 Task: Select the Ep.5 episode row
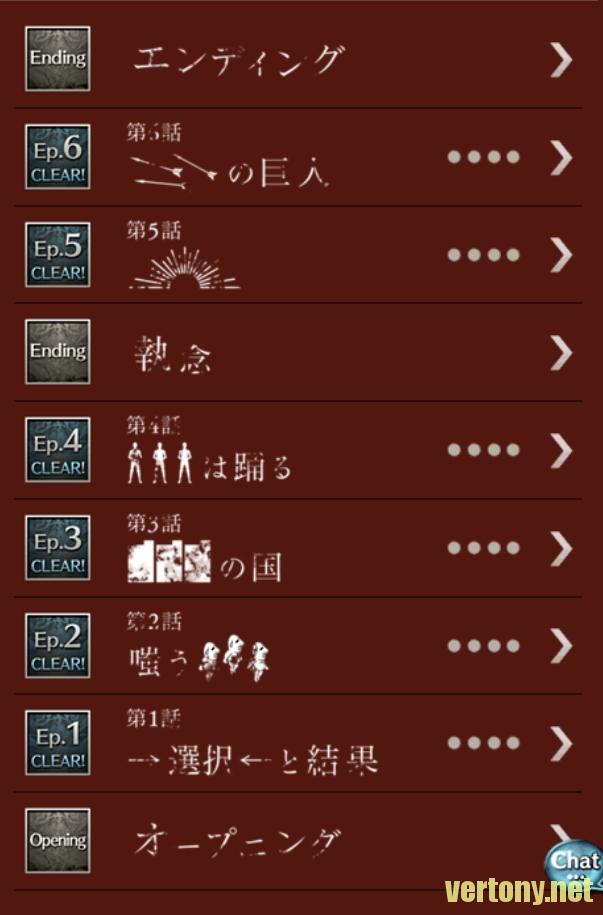(x=300, y=256)
